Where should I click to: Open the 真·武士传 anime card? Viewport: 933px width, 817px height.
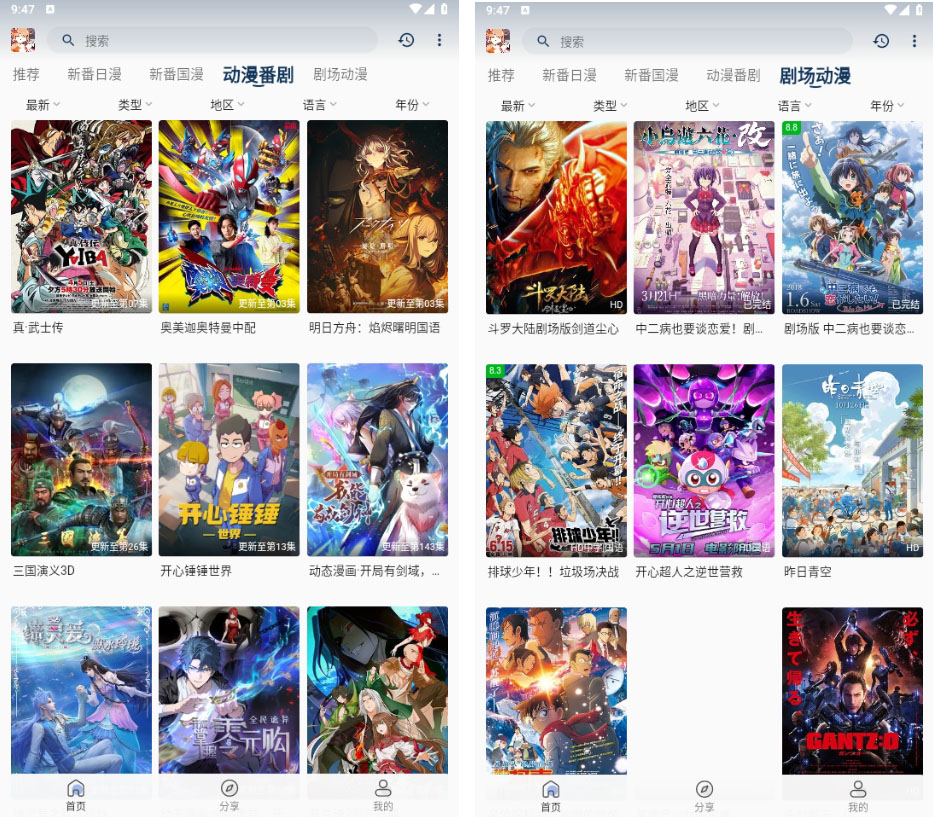(x=81, y=217)
